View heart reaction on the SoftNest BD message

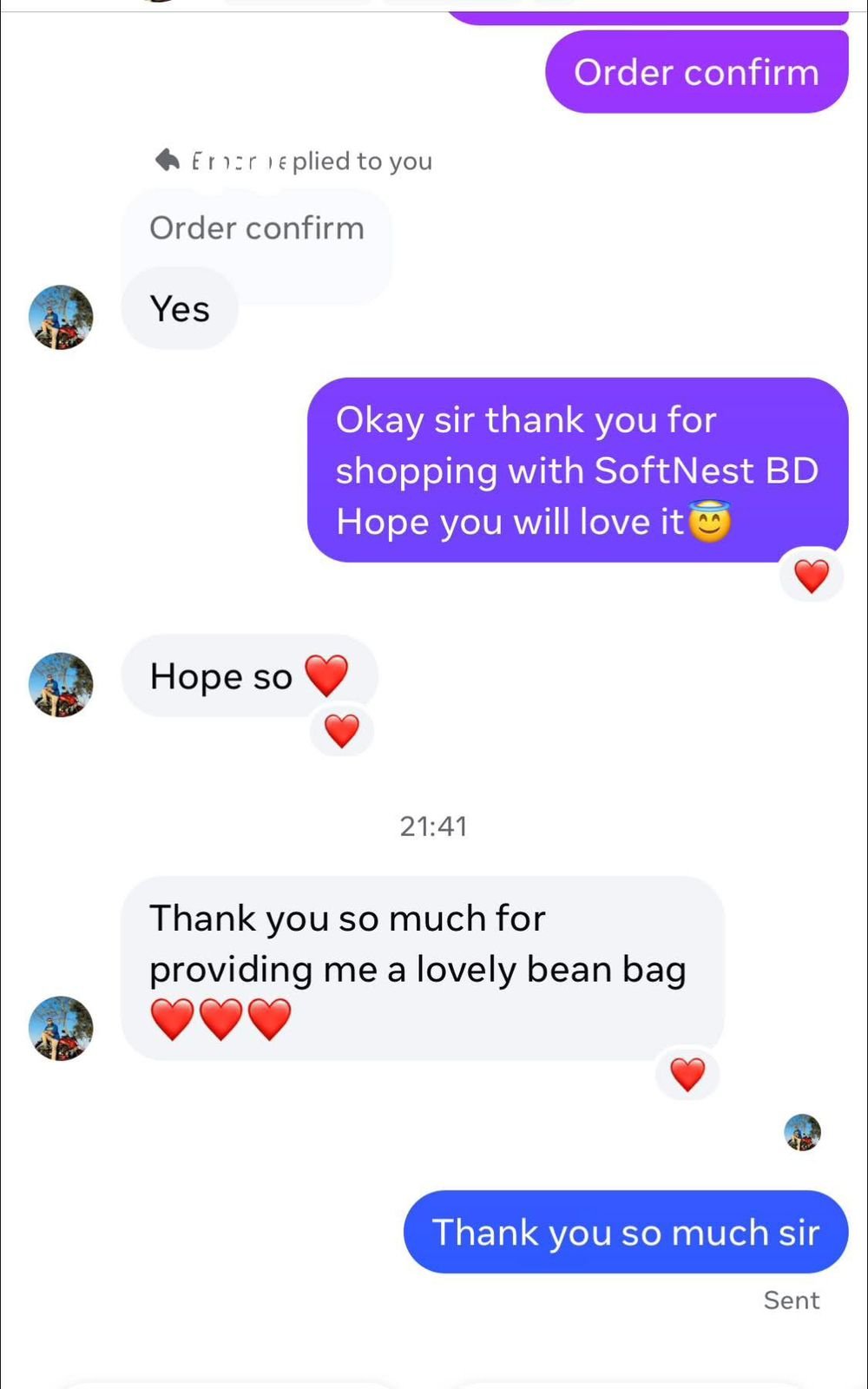pos(812,576)
